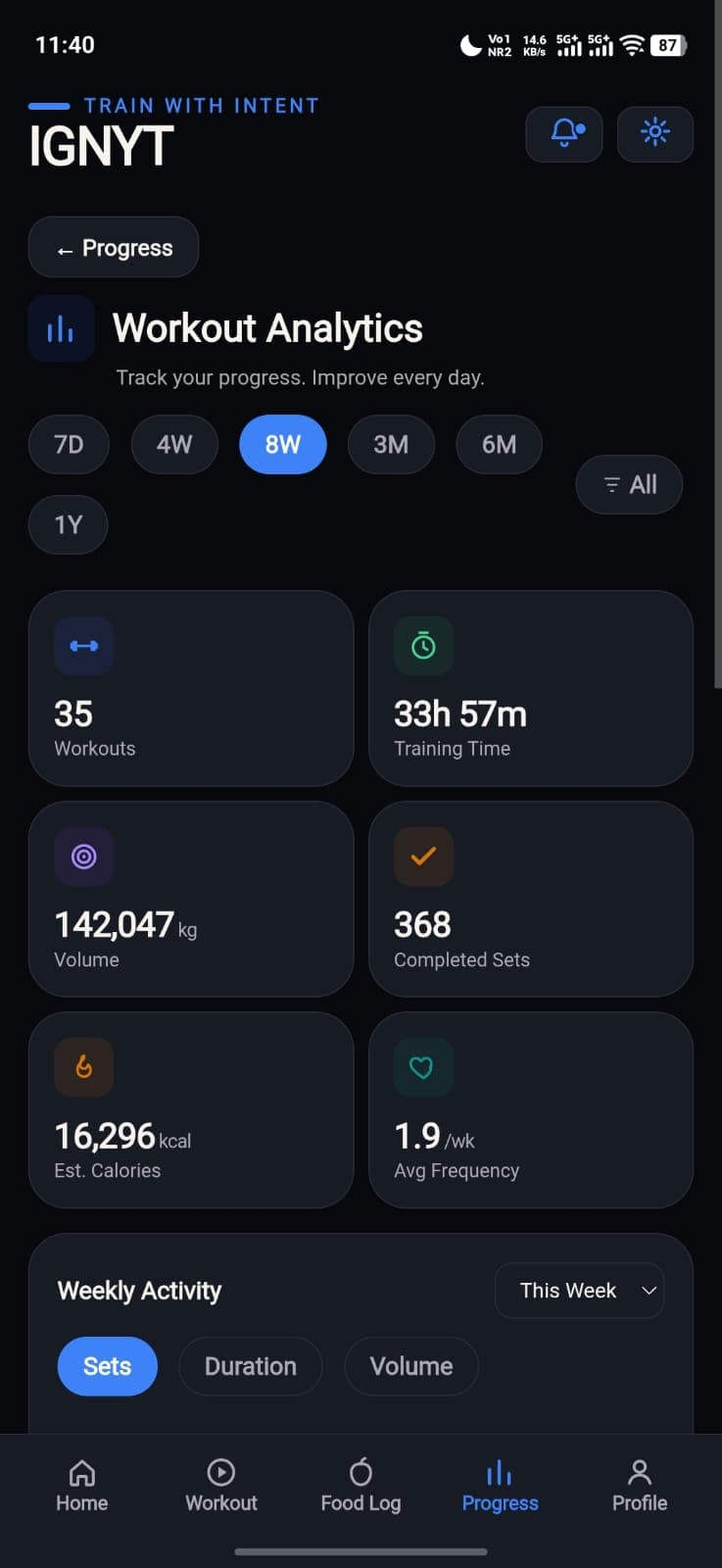Toggle the light theme sun icon
722x1568 pixels.
pyautogui.click(x=655, y=133)
